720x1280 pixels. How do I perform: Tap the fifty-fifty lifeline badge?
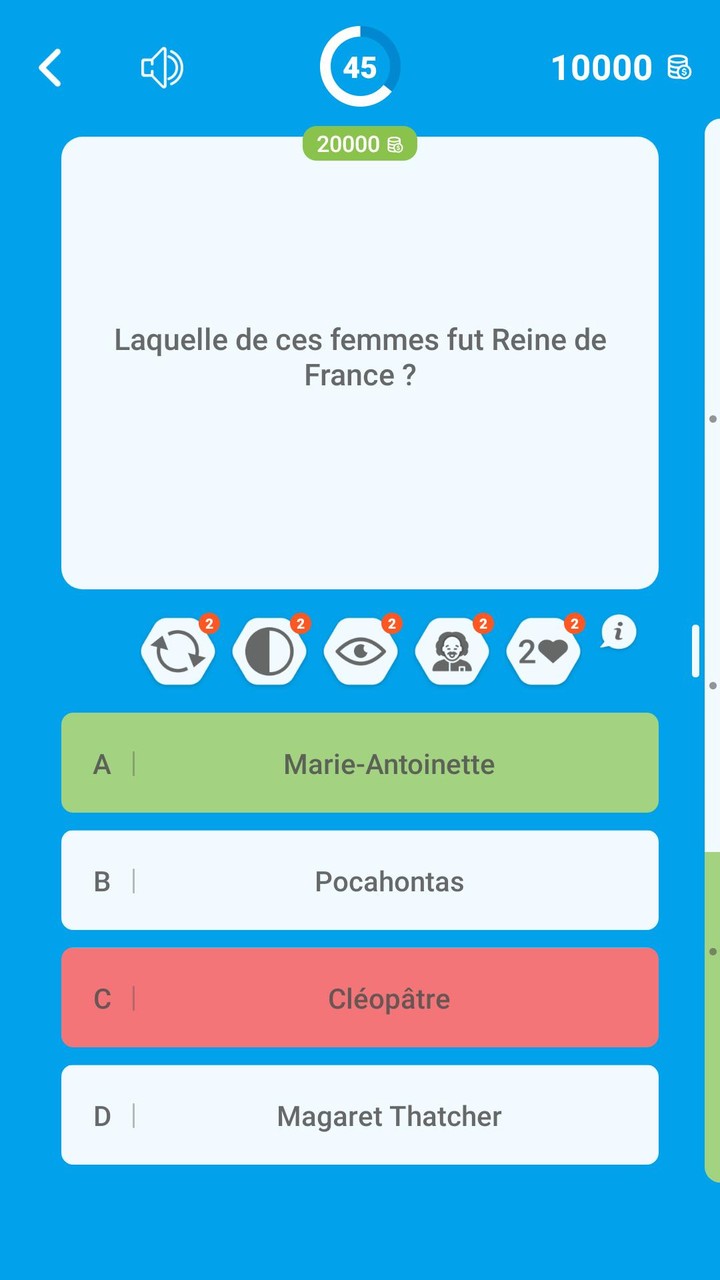click(x=298, y=622)
